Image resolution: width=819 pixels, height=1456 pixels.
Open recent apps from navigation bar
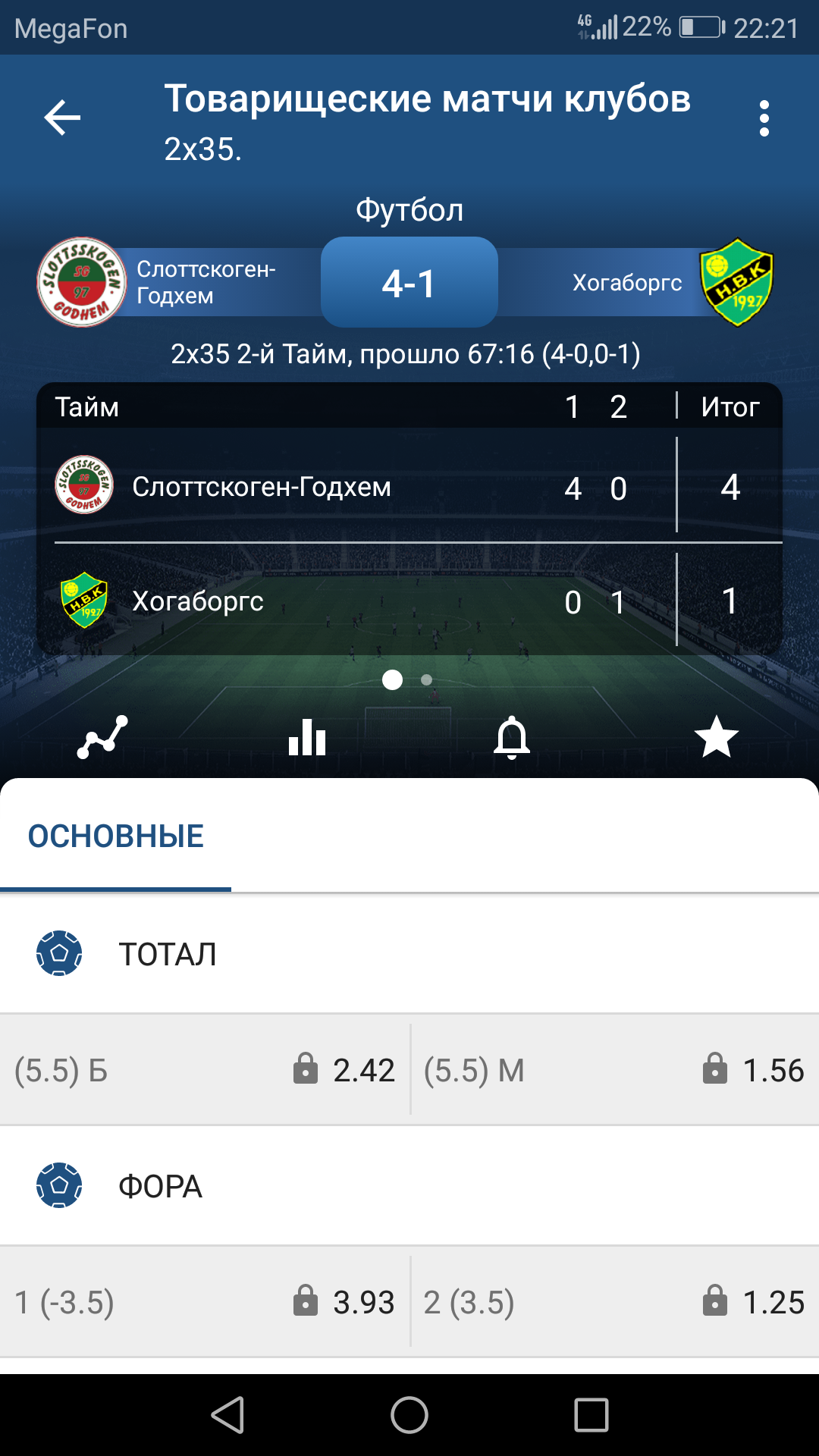(591, 1415)
